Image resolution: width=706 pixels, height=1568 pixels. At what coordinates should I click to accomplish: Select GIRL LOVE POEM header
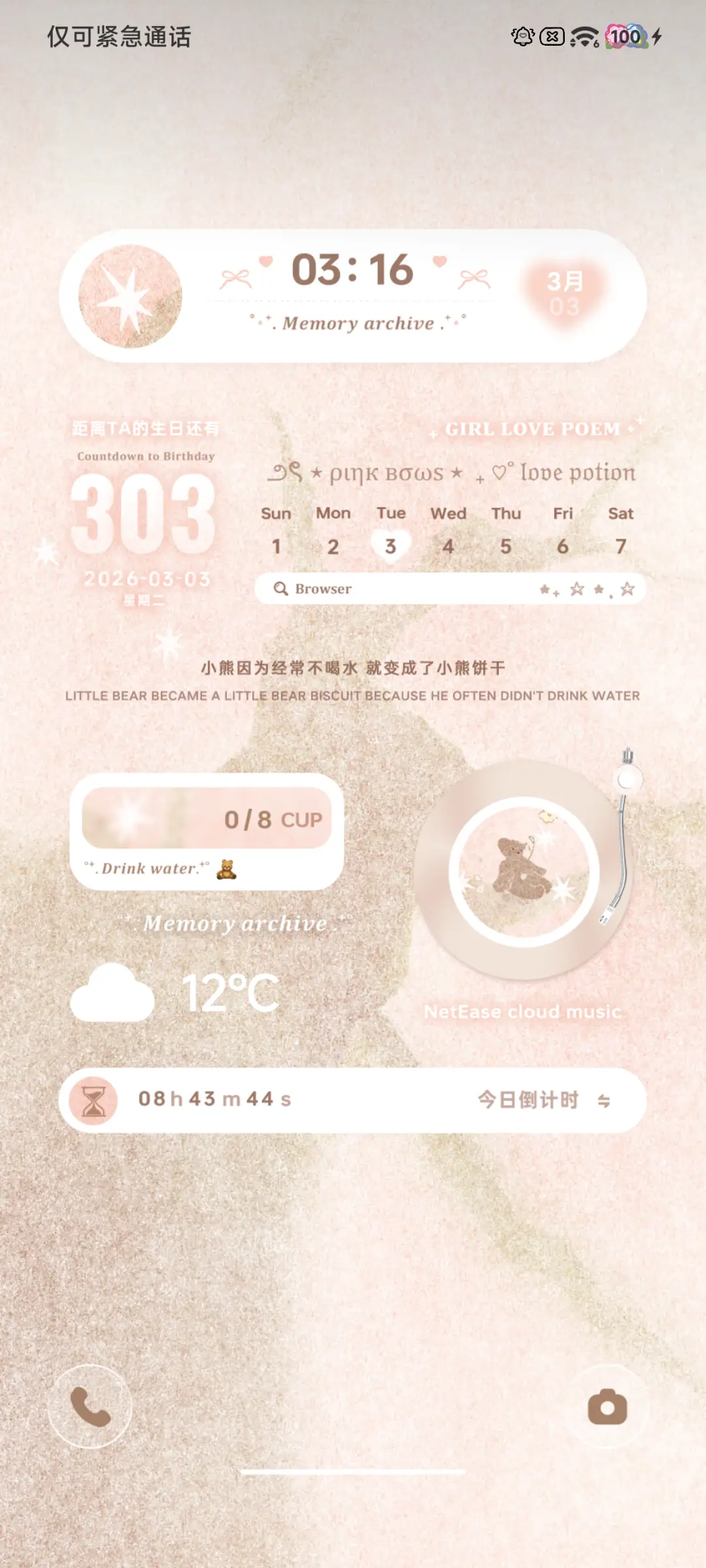click(x=531, y=429)
